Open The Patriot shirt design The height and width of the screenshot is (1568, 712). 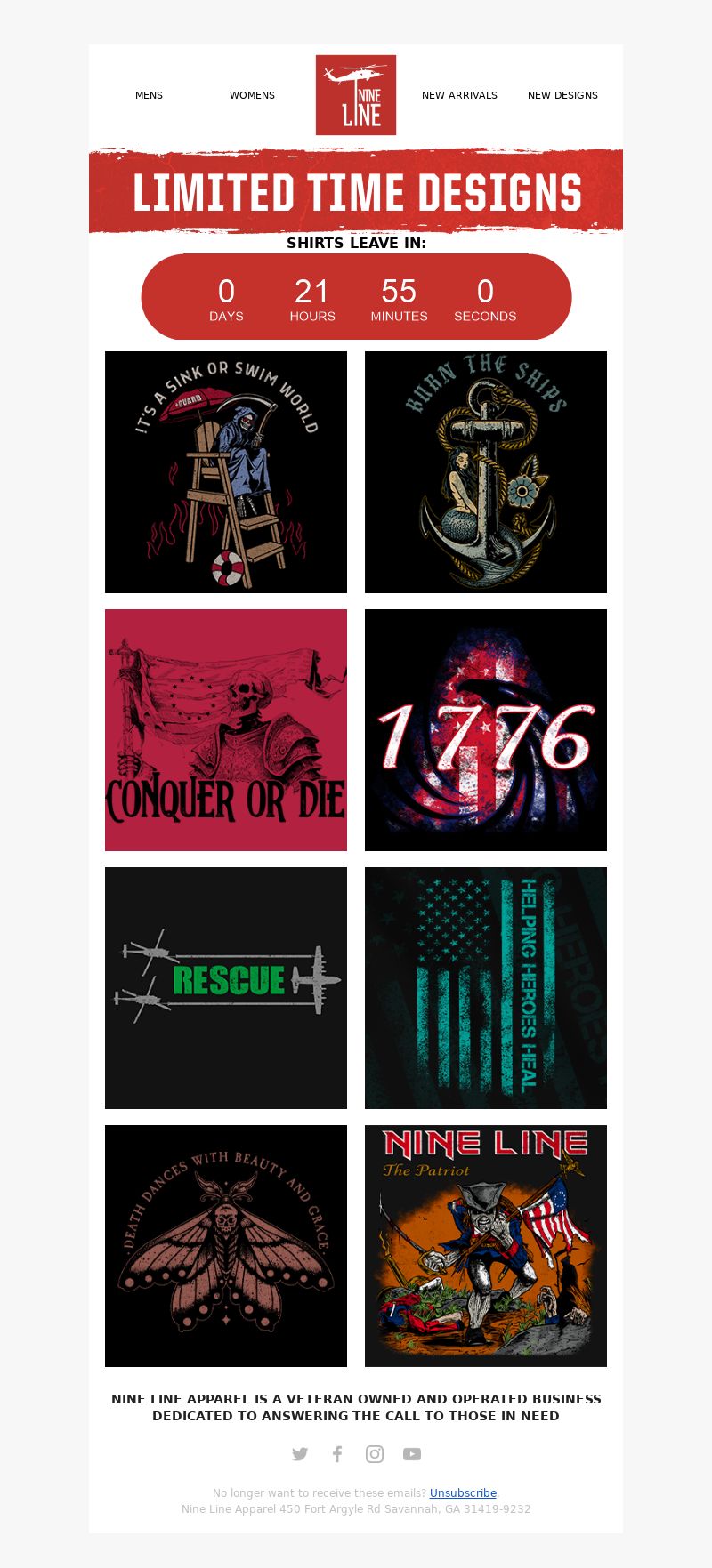[x=486, y=1246]
